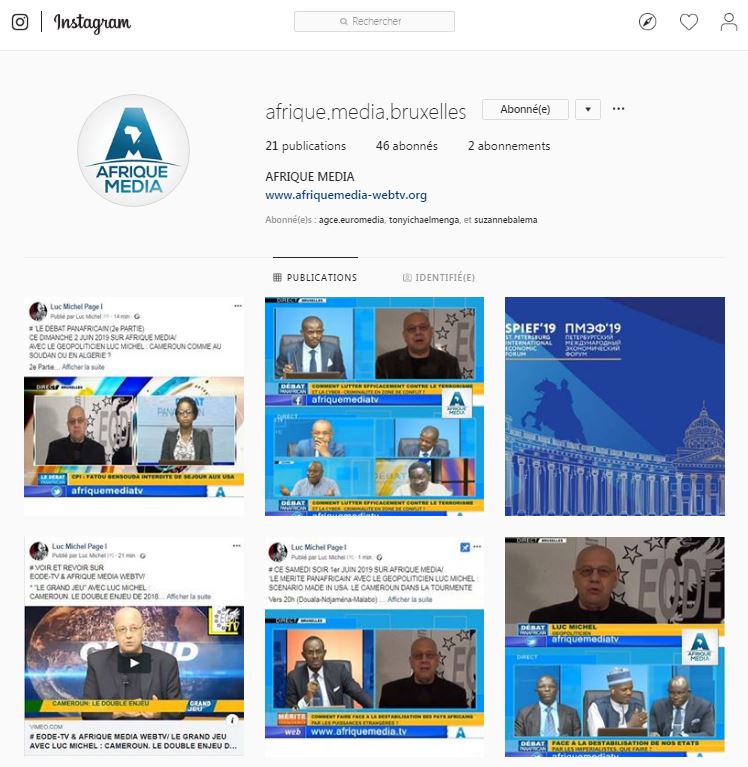
Task: Open the Cameroun Le Double Enjeu post
Action: pyautogui.click(x=134, y=646)
